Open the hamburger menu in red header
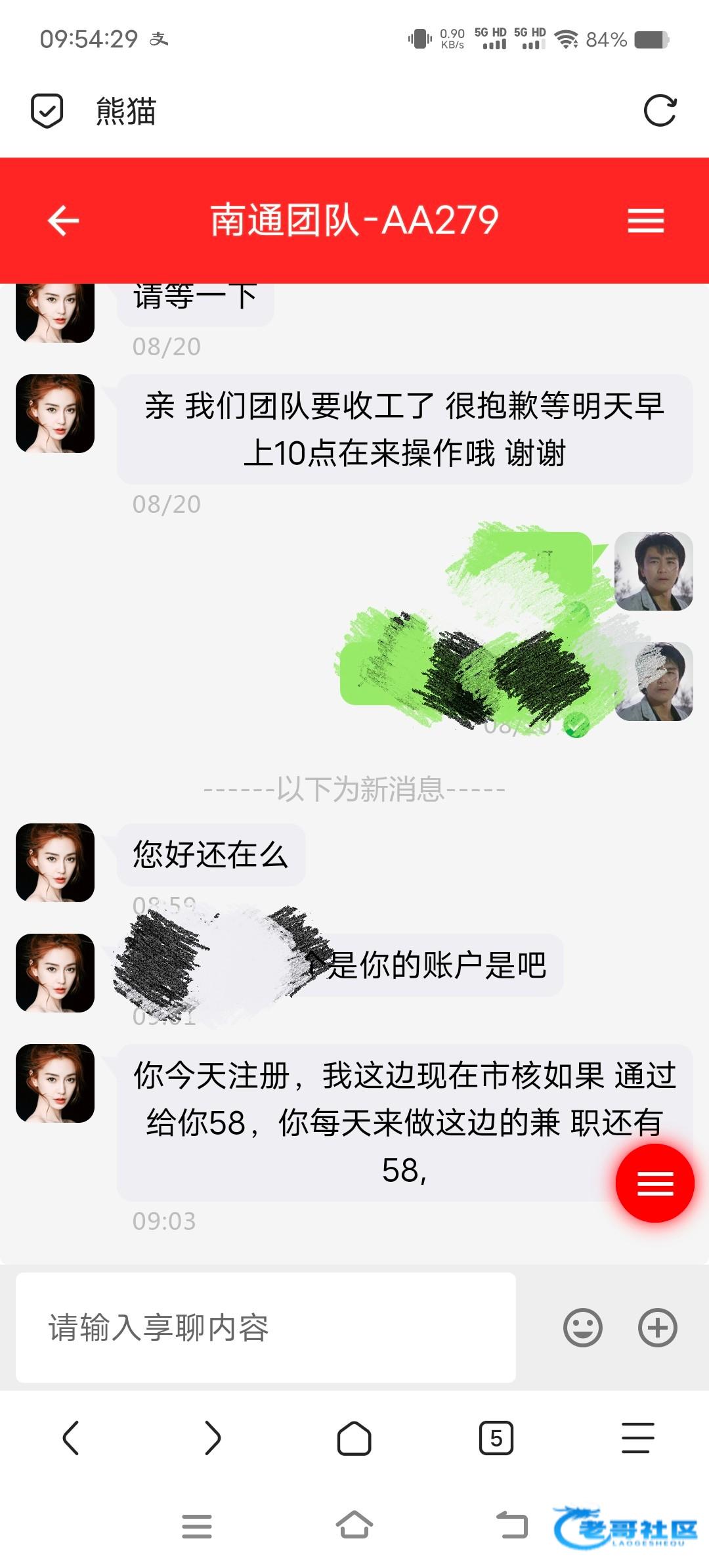709x1568 pixels. (645, 221)
